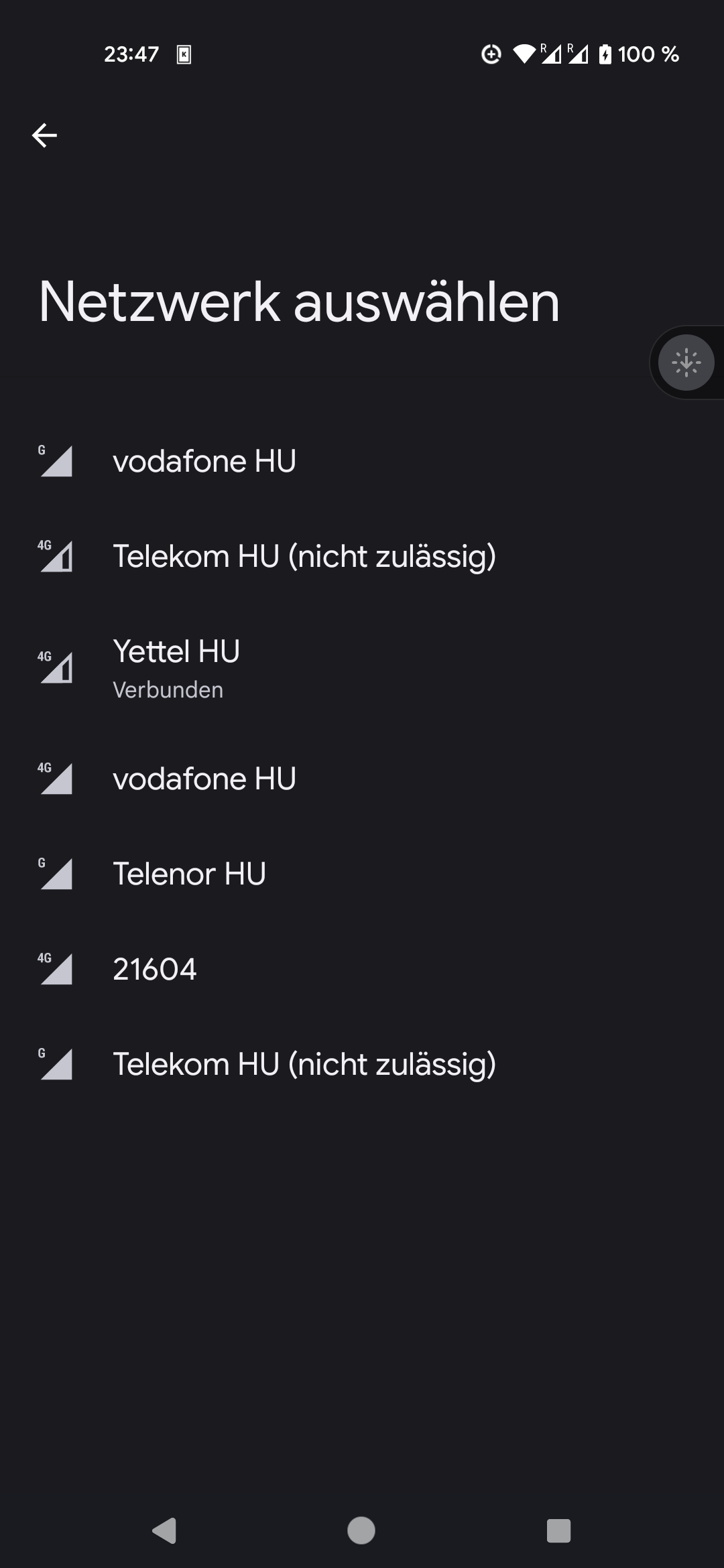Viewport: 724px width, 1568px height.
Task: Tap the floating side button at the screen edge
Action: point(686,363)
